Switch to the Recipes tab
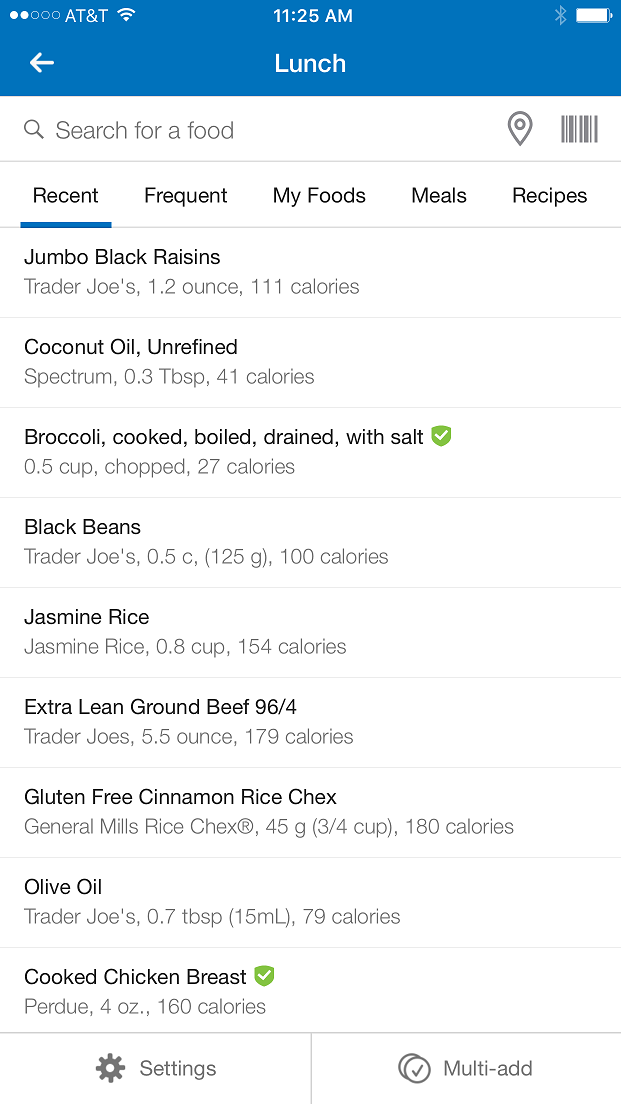The width and height of the screenshot is (621, 1104). click(550, 196)
